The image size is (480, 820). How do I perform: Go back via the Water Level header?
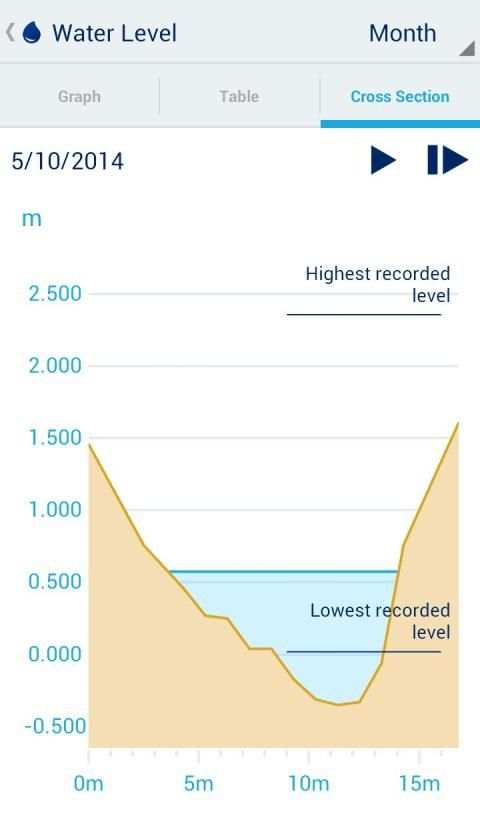tap(92, 33)
